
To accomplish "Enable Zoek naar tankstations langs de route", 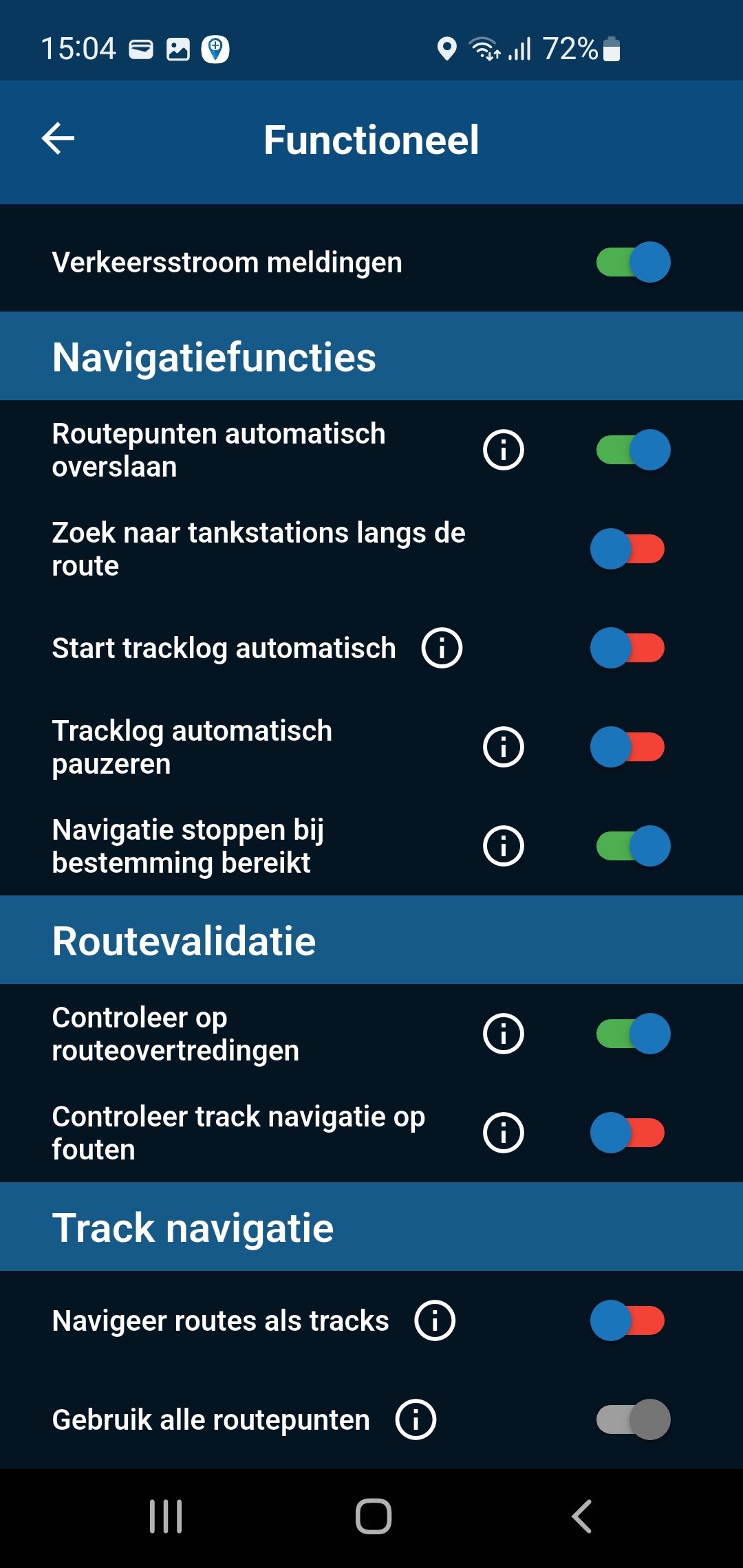I will tap(627, 549).
